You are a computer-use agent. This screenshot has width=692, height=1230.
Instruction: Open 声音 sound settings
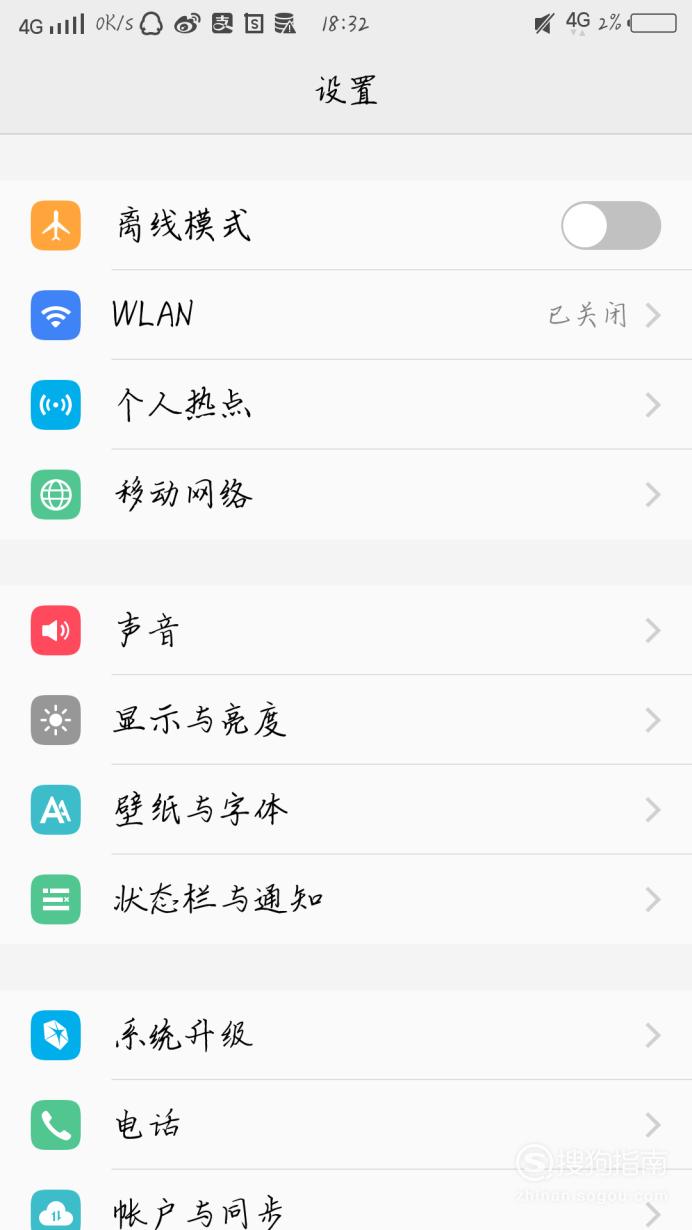[346, 630]
